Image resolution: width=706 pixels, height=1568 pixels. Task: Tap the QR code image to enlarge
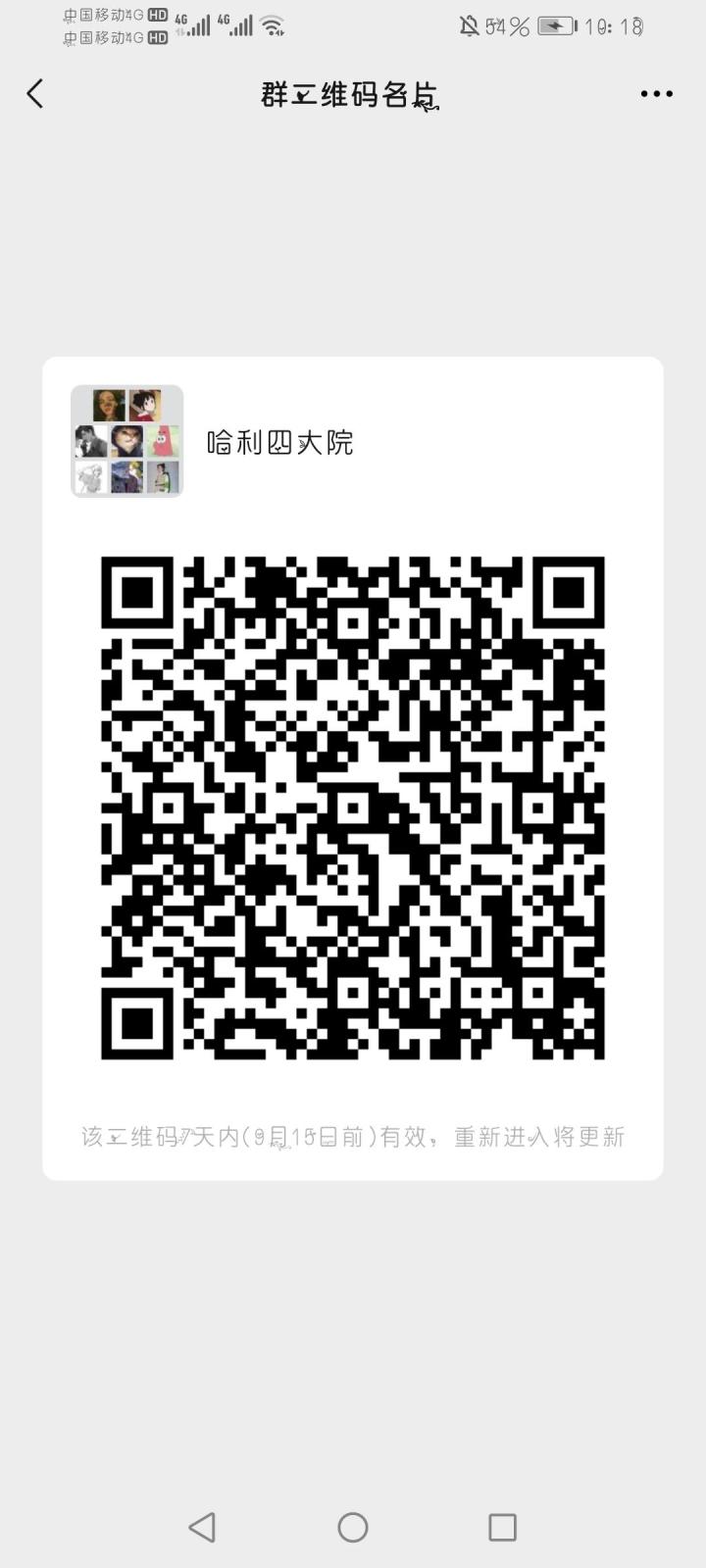pos(353,807)
